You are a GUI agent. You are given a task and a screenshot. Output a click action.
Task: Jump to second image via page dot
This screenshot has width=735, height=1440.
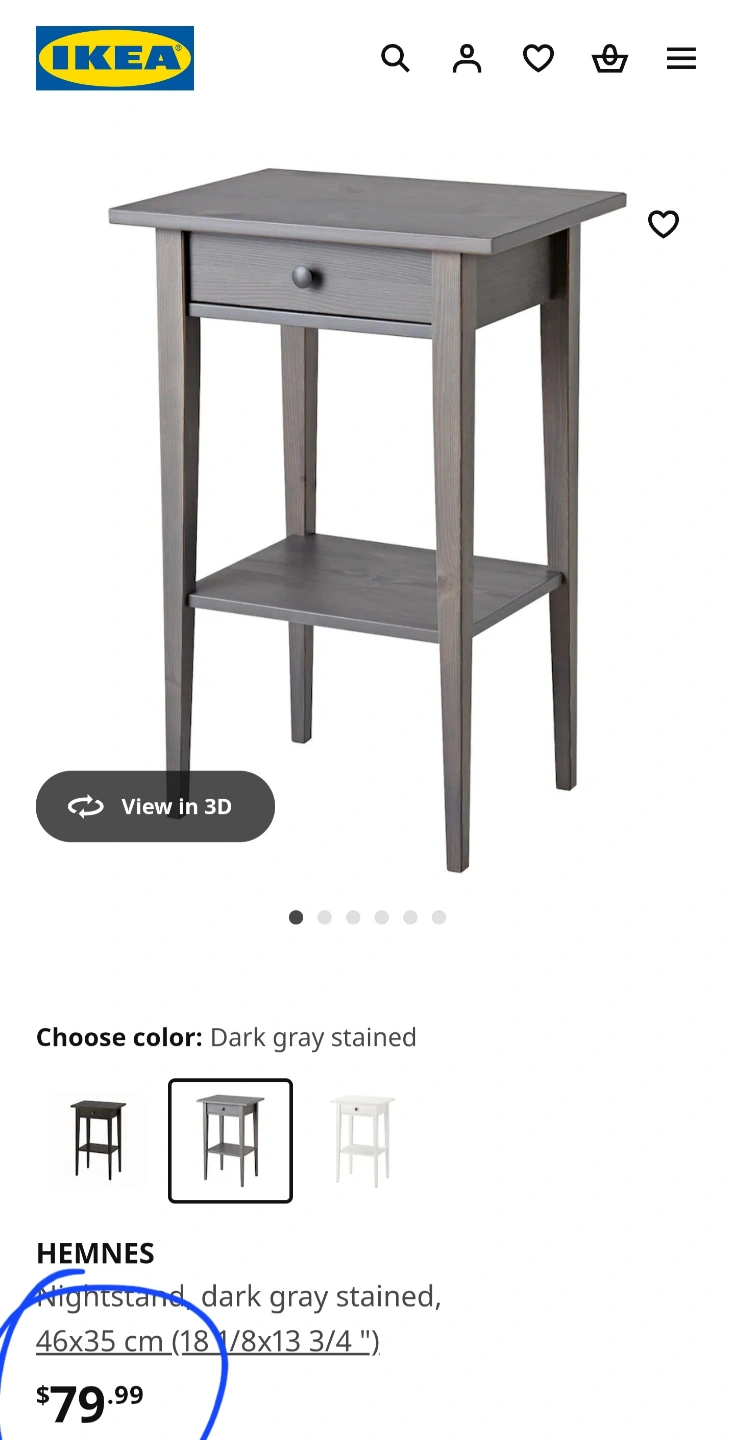click(324, 917)
